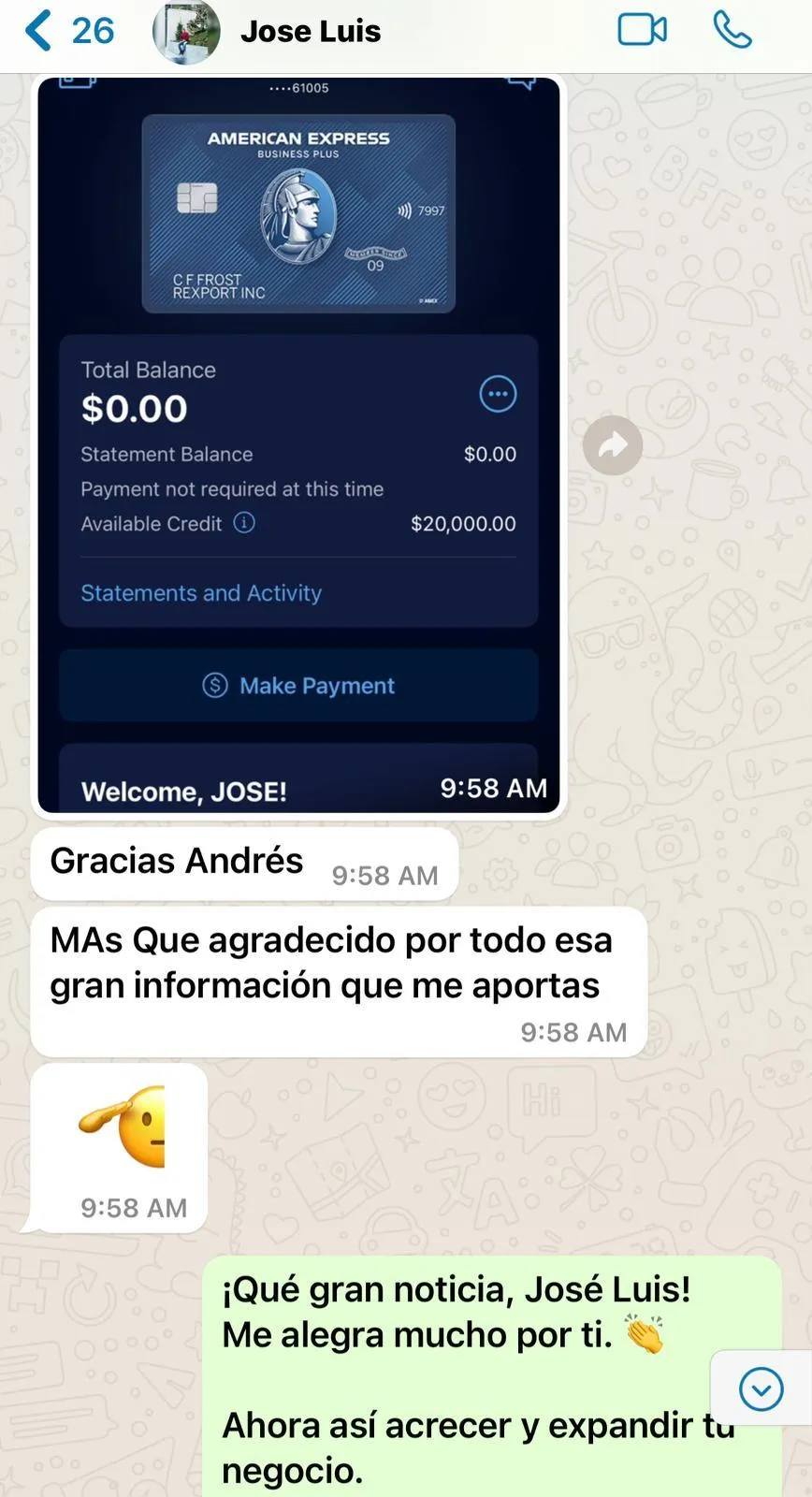The height and width of the screenshot is (1497, 812).
Task: Forward the shared image message
Action: pos(612,445)
